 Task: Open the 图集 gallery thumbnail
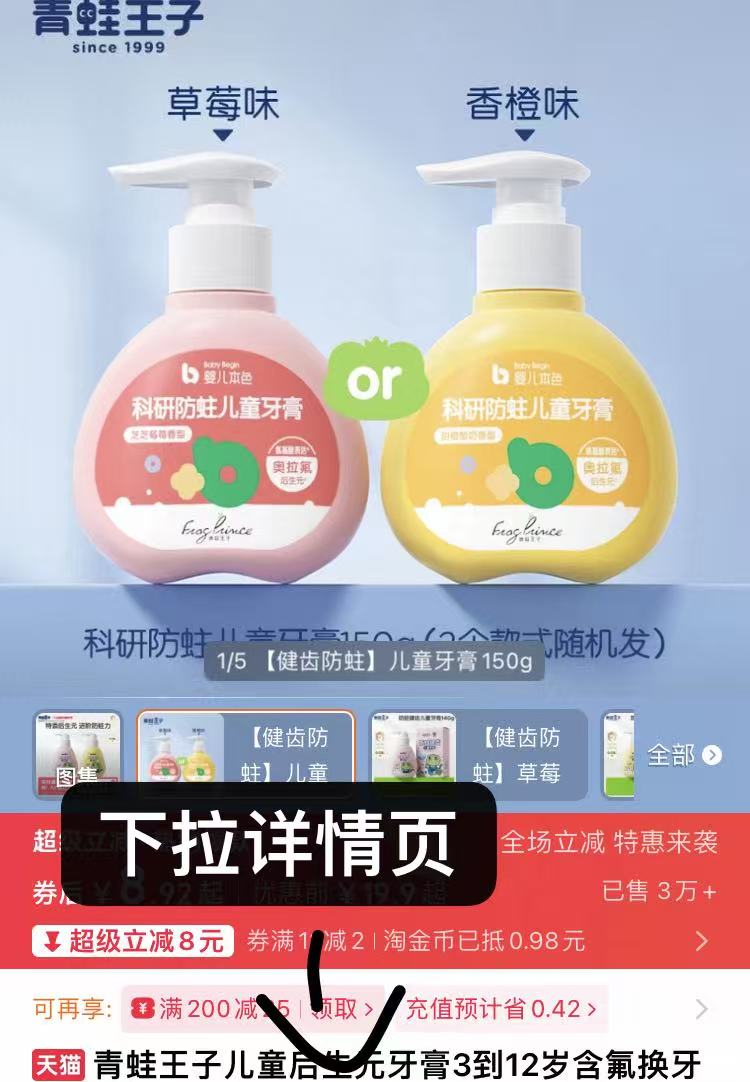pos(77,753)
